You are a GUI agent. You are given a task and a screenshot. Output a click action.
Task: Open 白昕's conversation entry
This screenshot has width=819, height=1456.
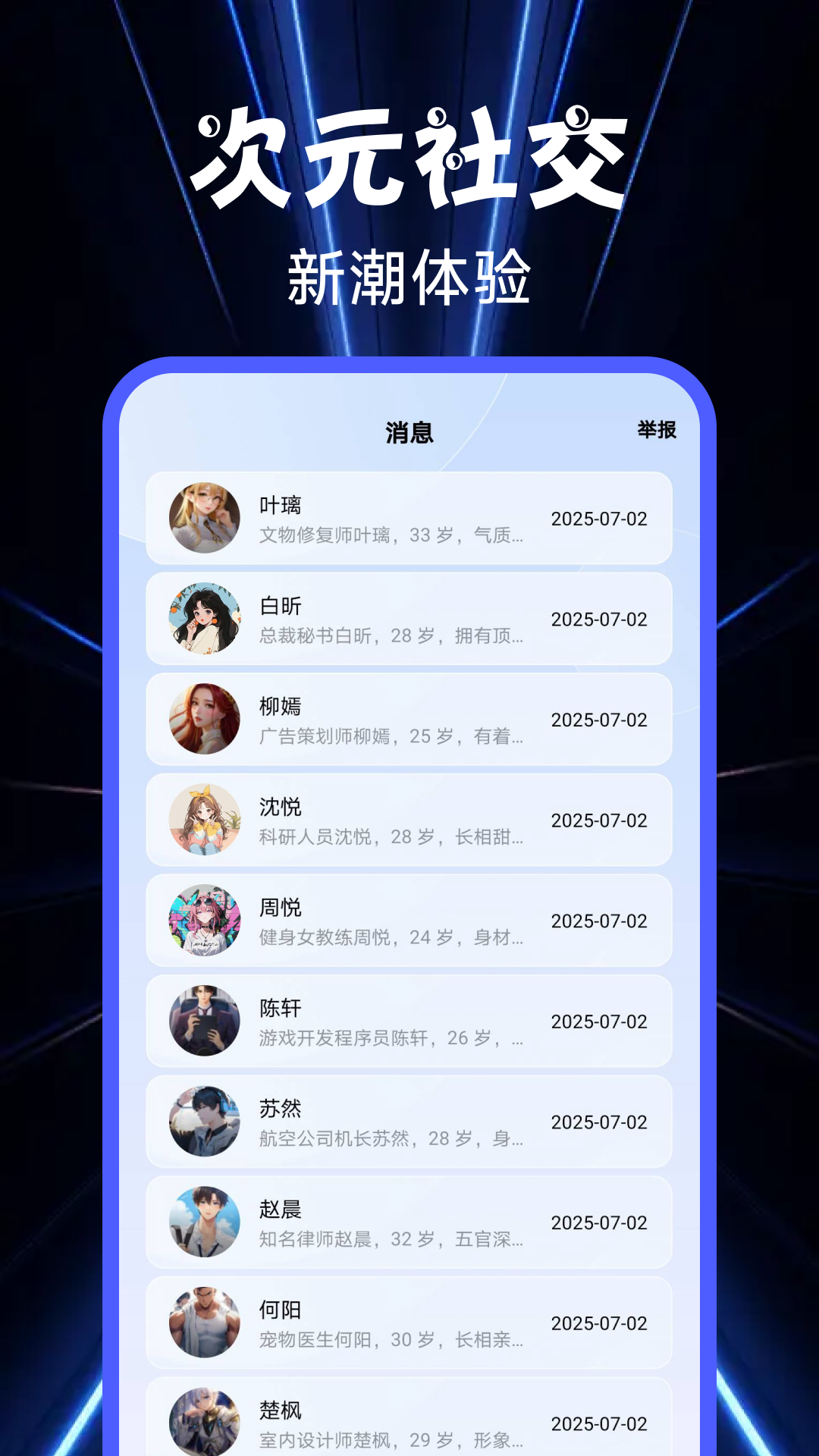pyautogui.click(x=408, y=619)
